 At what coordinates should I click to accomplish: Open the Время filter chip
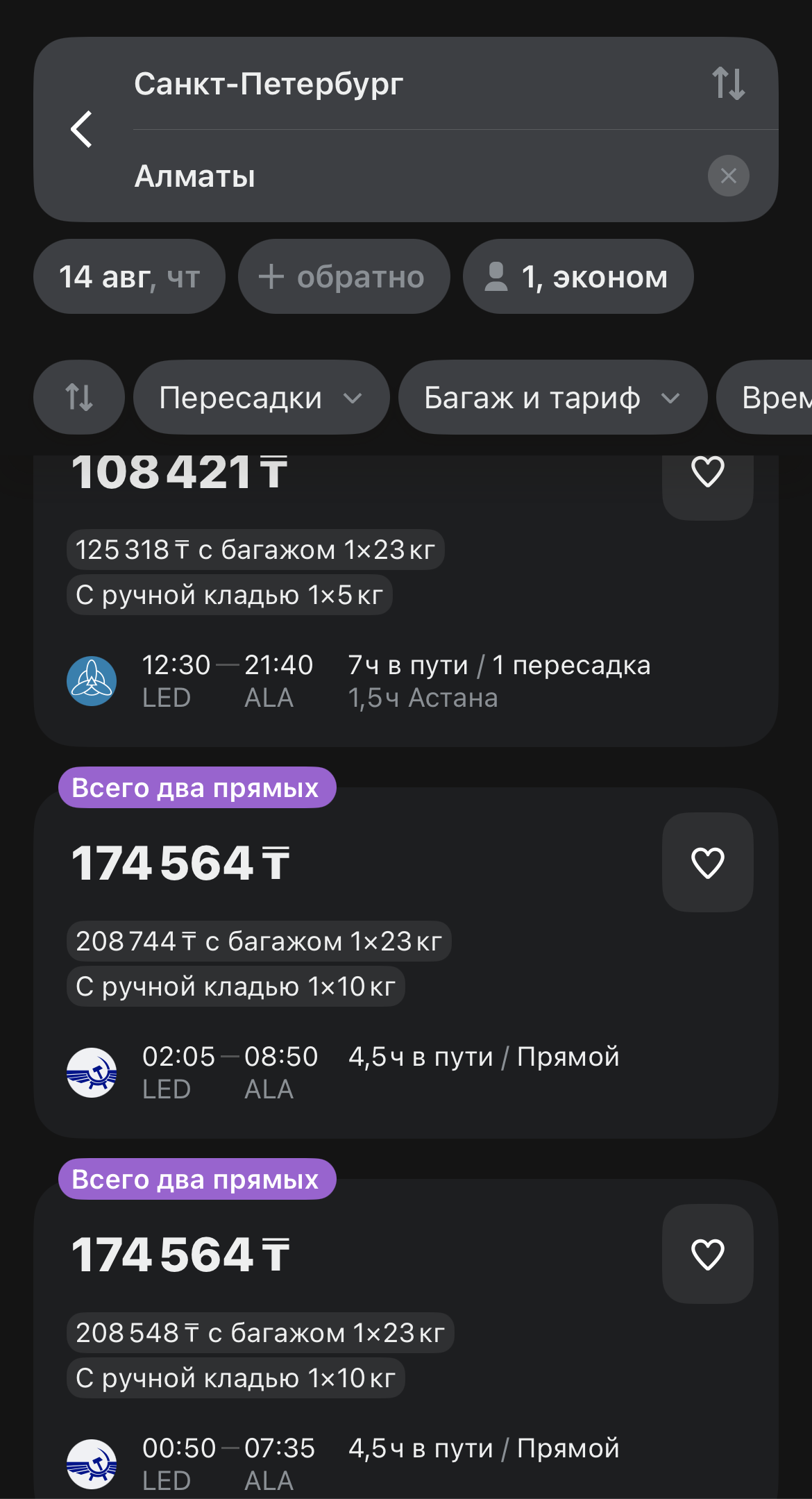(770, 398)
